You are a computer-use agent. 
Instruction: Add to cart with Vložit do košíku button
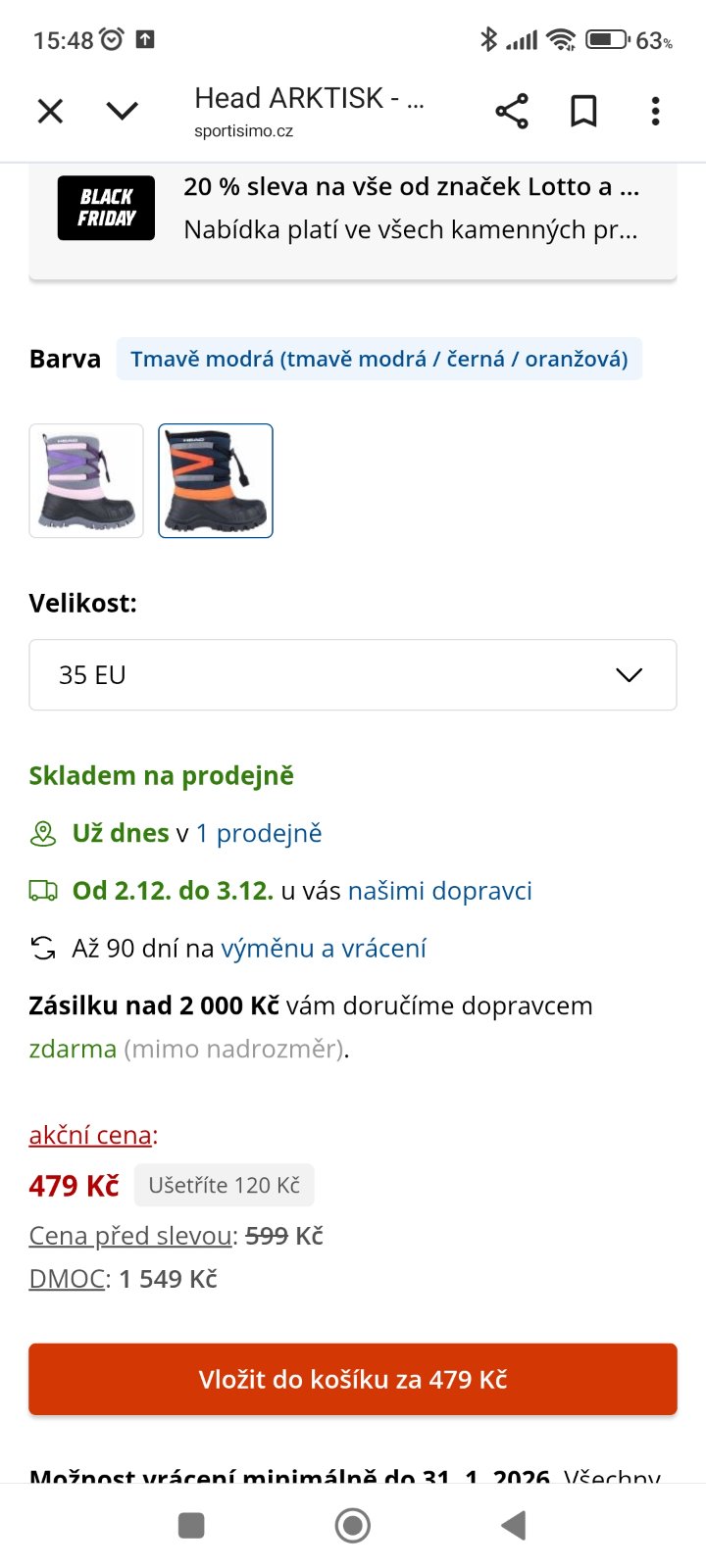[353, 1379]
